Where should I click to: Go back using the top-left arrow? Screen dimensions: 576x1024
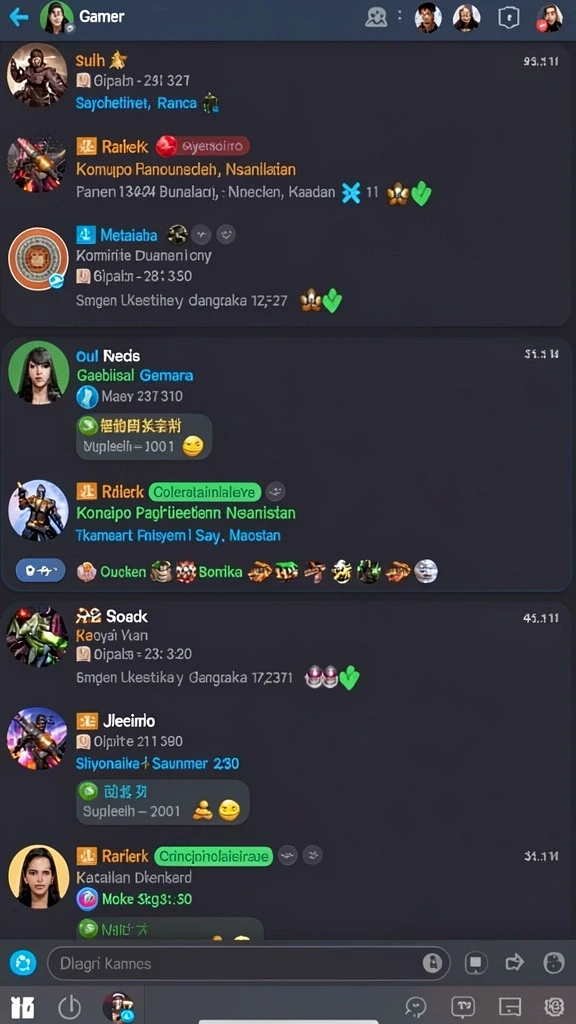[x=18, y=16]
